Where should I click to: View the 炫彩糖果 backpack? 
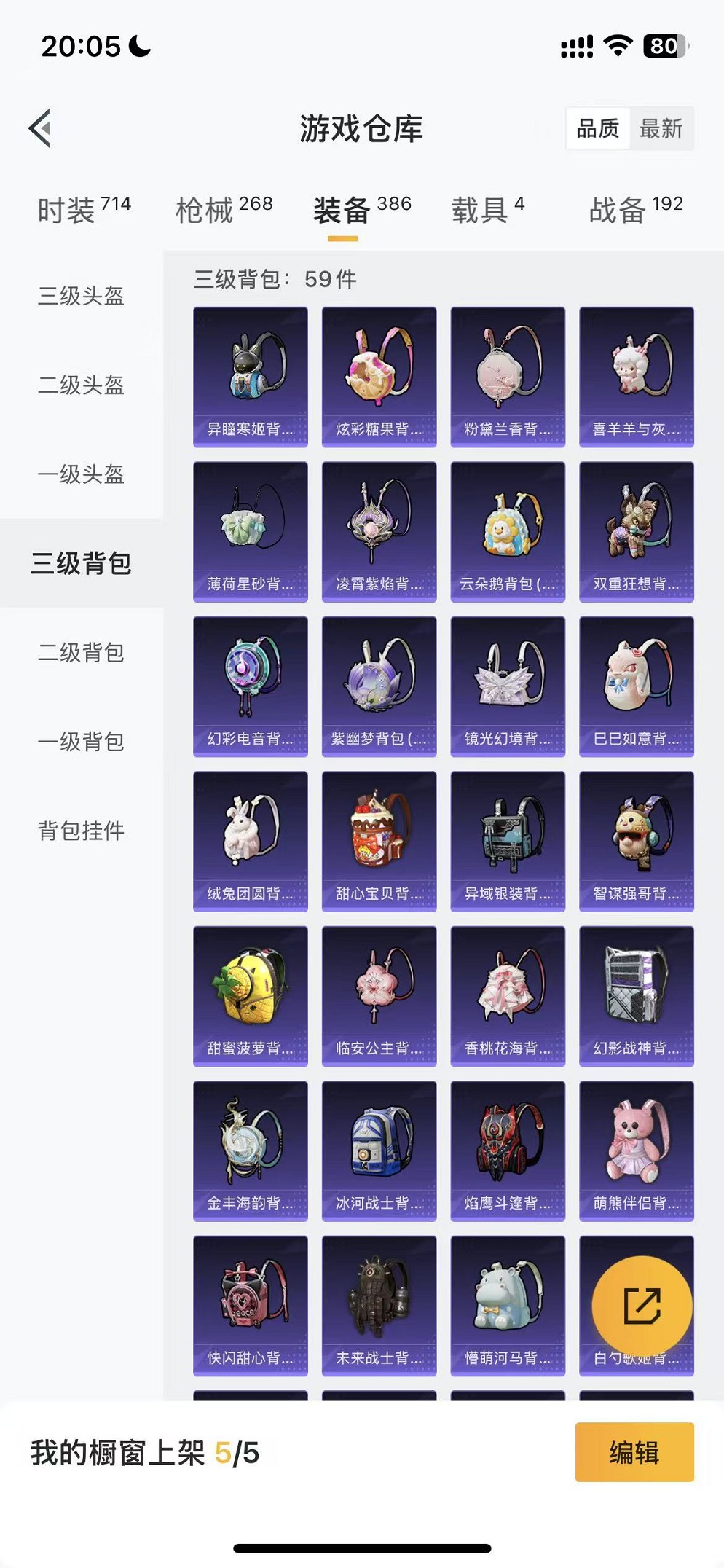point(379,376)
